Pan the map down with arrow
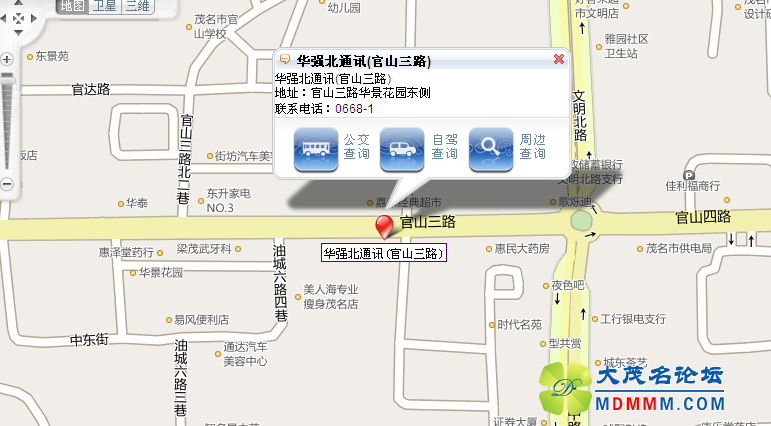771x426 pixels. click(x=19, y=31)
